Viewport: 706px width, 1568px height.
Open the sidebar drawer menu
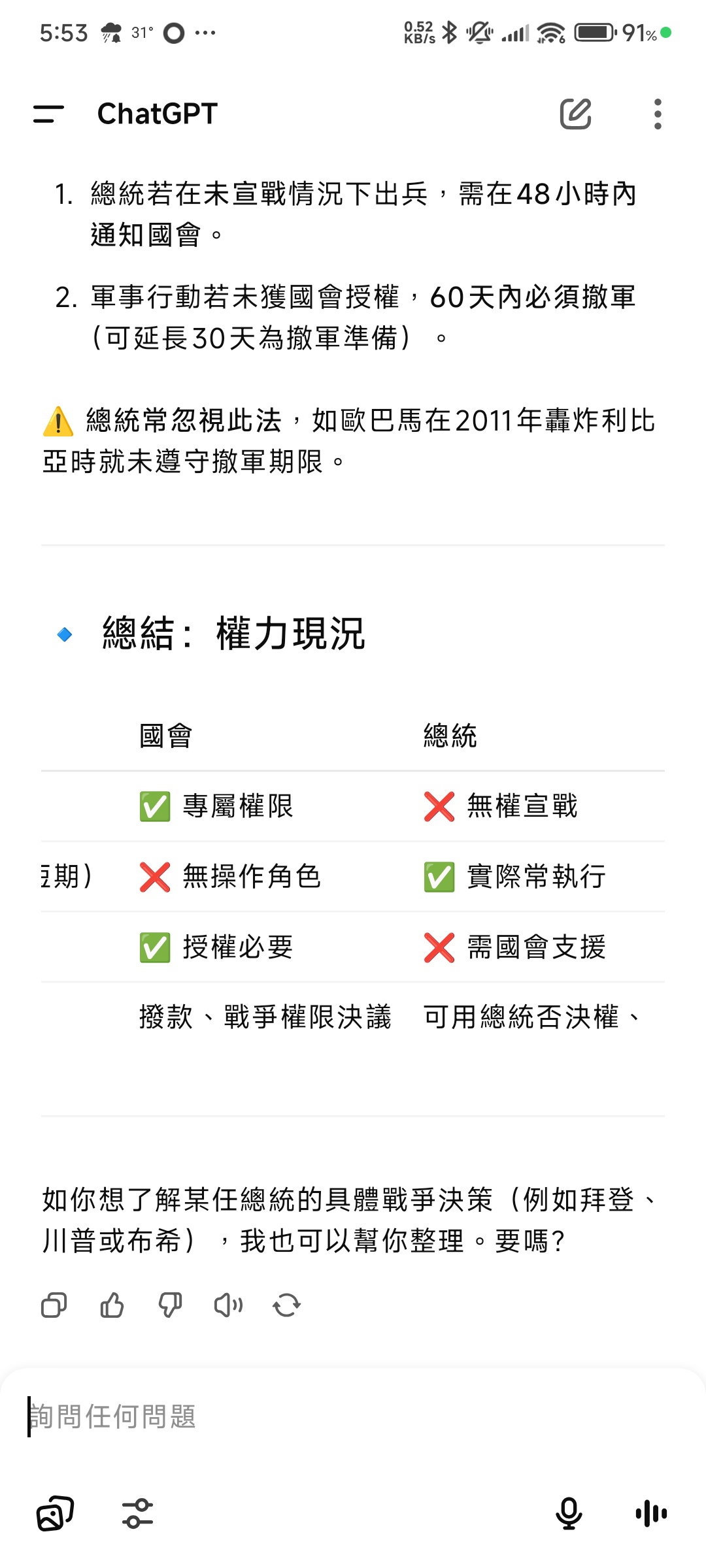point(48,114)
